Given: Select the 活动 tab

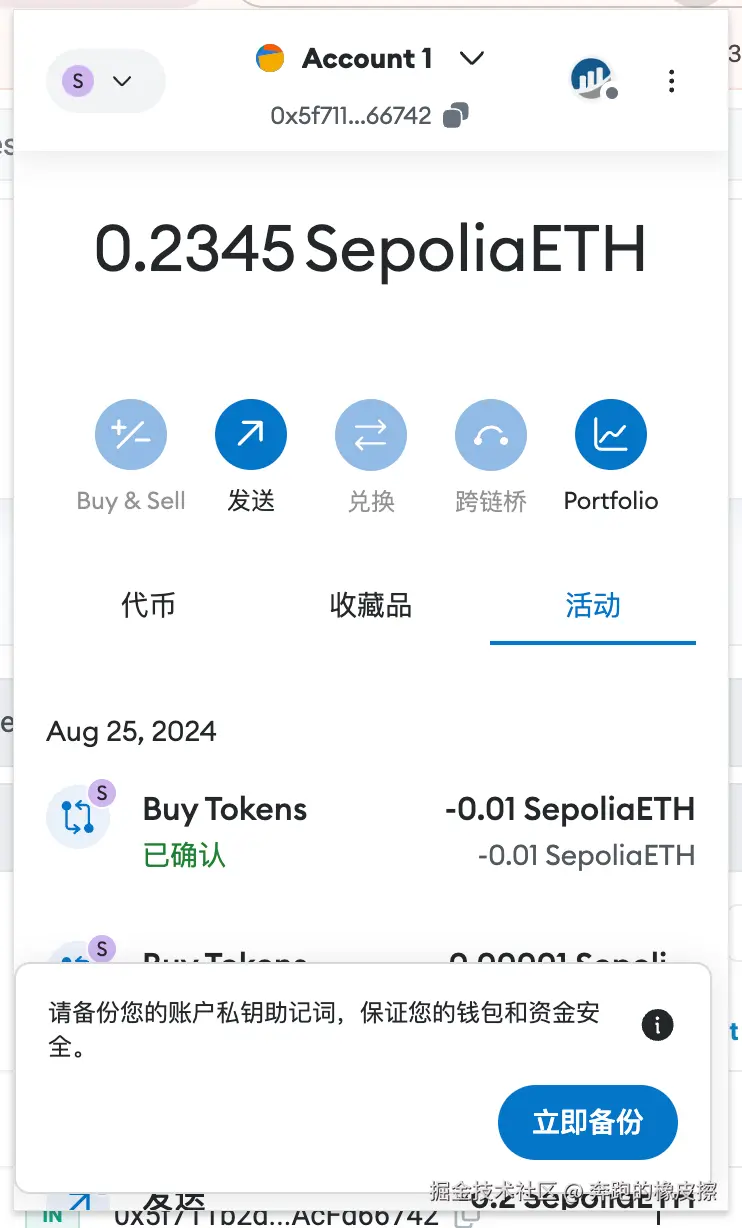Looking at the screenshot, I should [x=592, y=606].
